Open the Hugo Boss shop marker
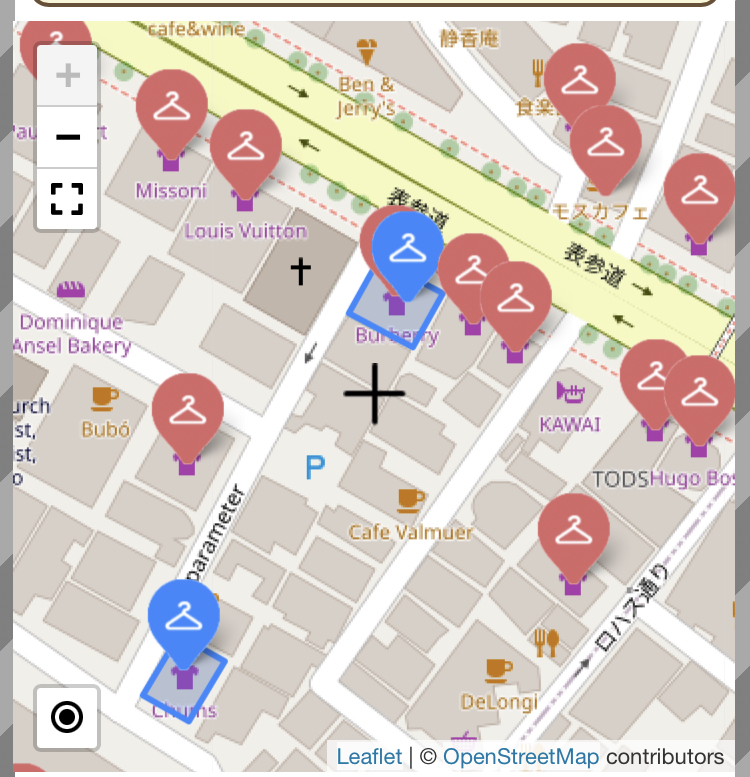Screen dimensions: 750x777 (699, 393)
